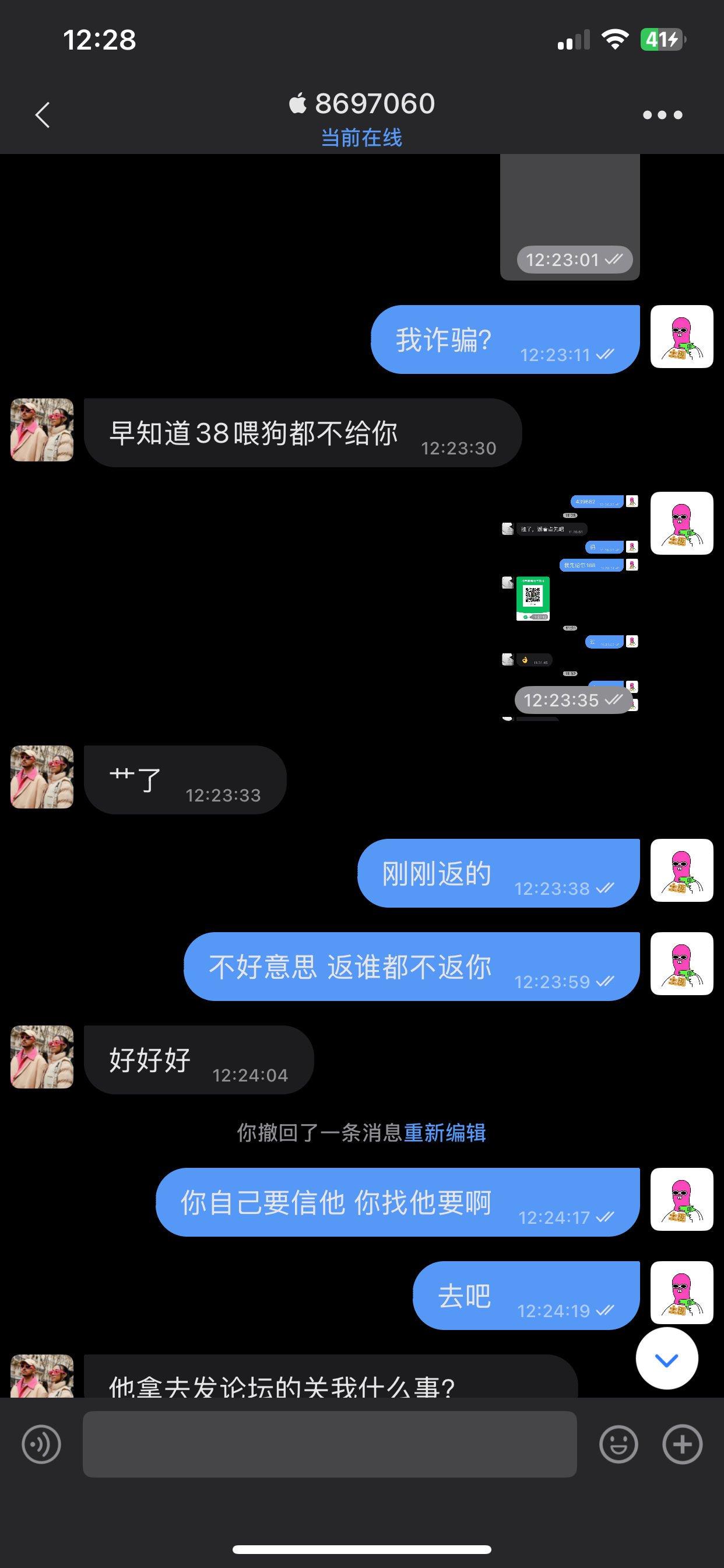
Task: Go back to the chat list
Action: (x=42, y=114)
